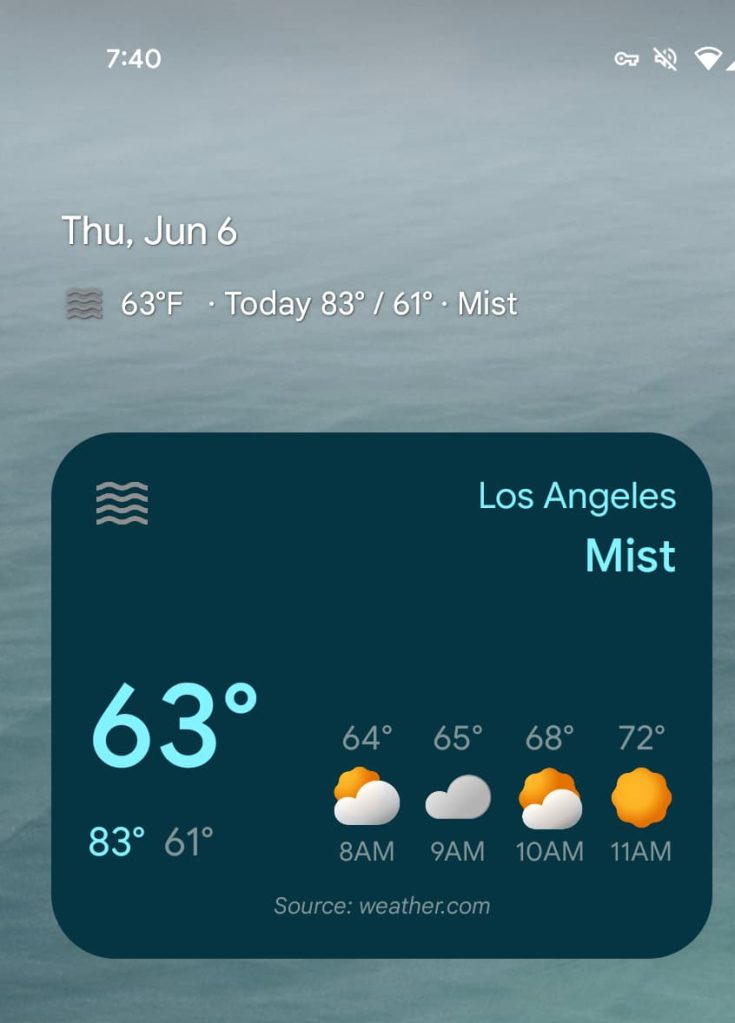Screen dimensions: 735x1023
Task: Tap the sunny icon for 11AM
Action: 641,797
